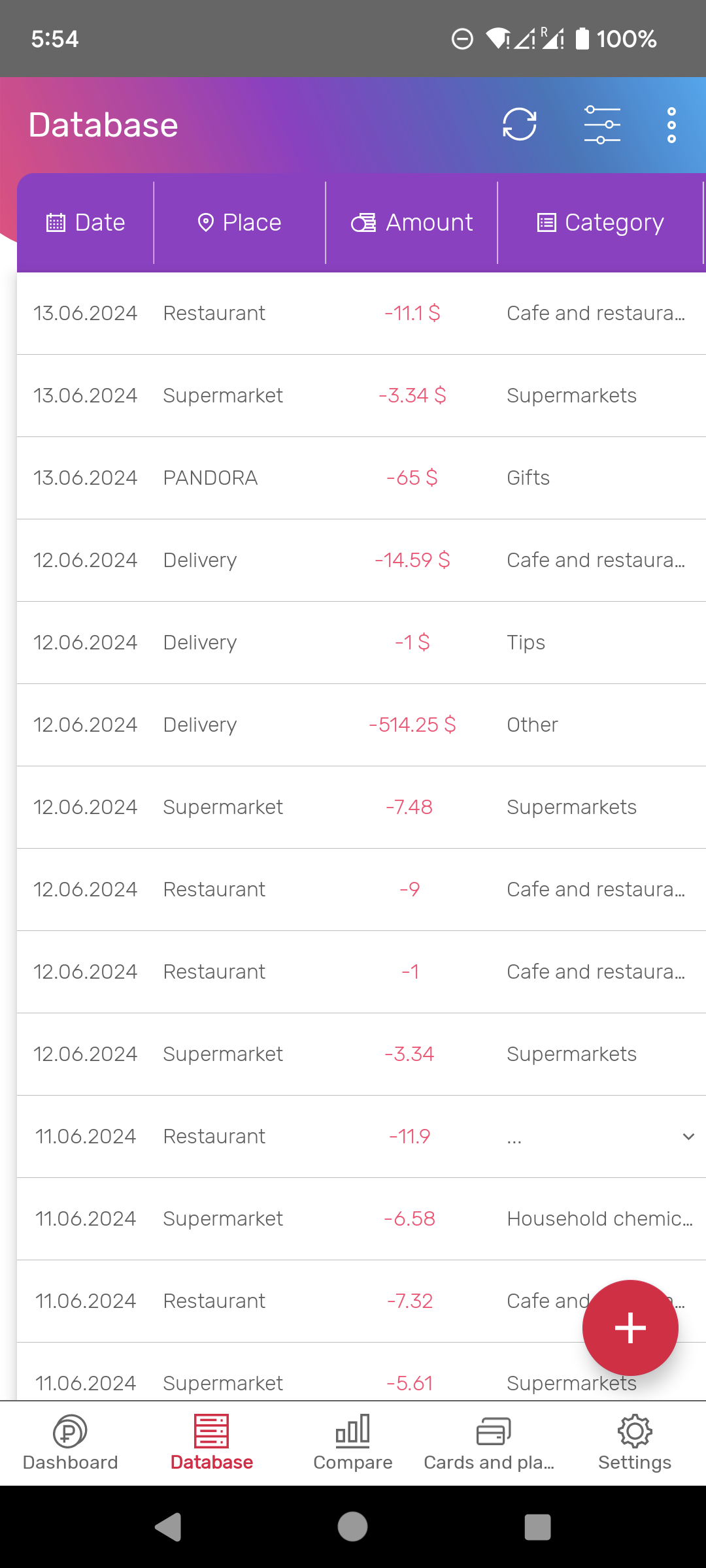This screenshot has width=706, height=1568.
Task: Sort by the Category column header
Action: click(x=600, y=223)
